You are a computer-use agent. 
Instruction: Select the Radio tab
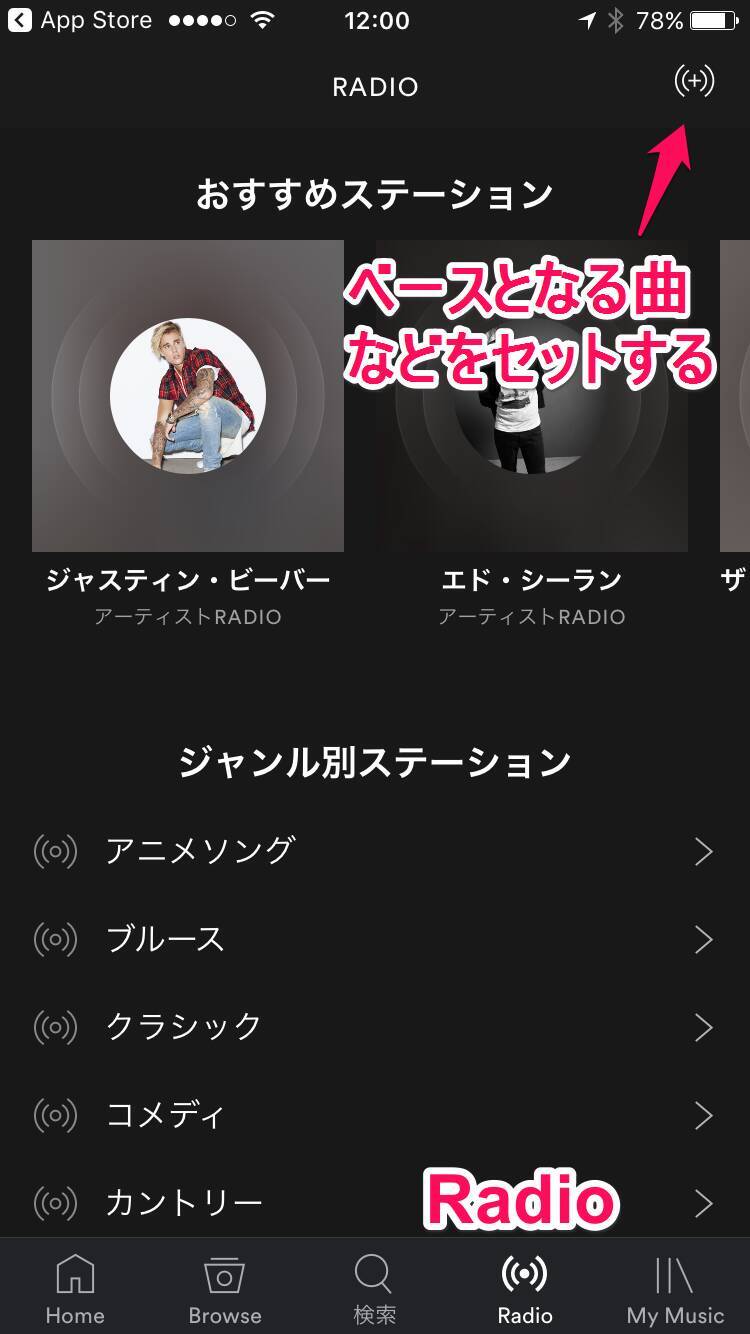(525, 1288)
